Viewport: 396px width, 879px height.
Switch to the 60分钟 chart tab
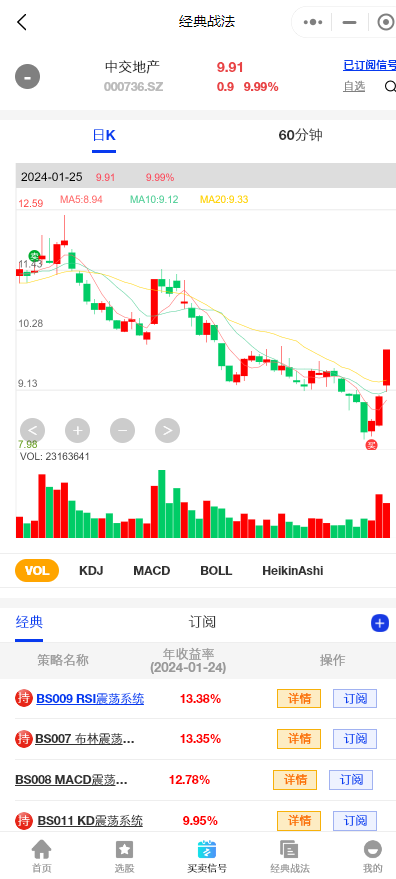pos(301,135)
